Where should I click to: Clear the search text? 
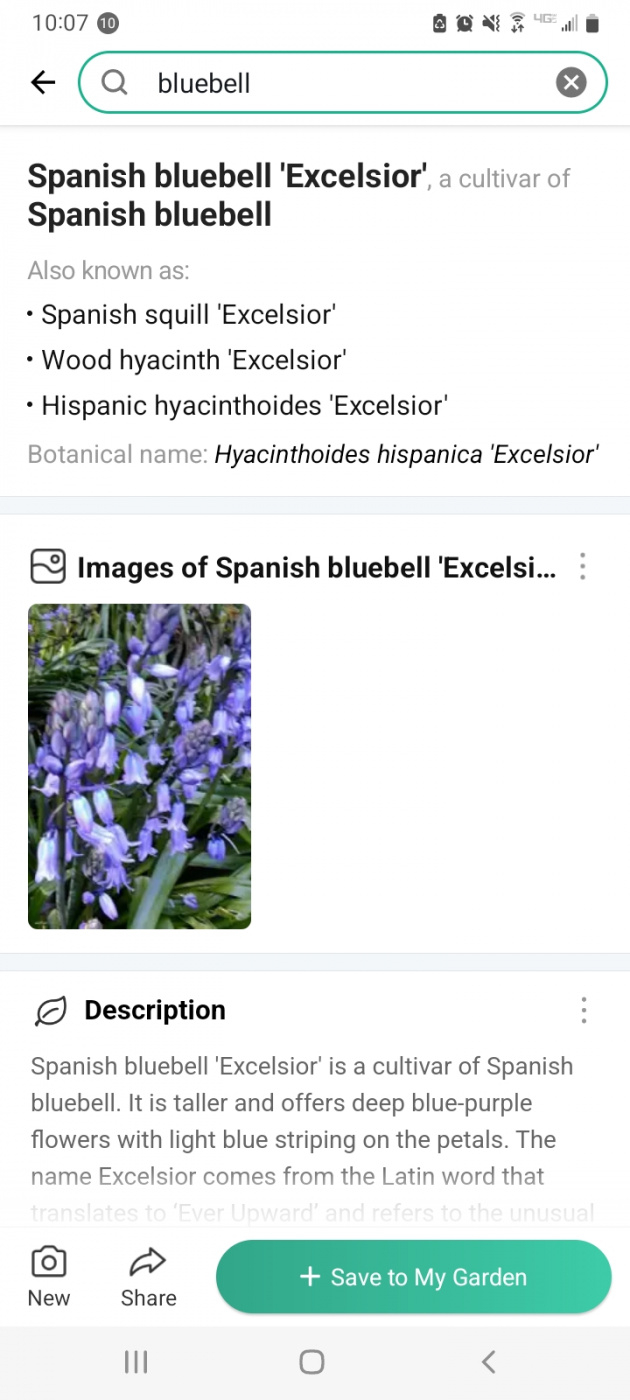pyautogui.click(x=571, y=83)
